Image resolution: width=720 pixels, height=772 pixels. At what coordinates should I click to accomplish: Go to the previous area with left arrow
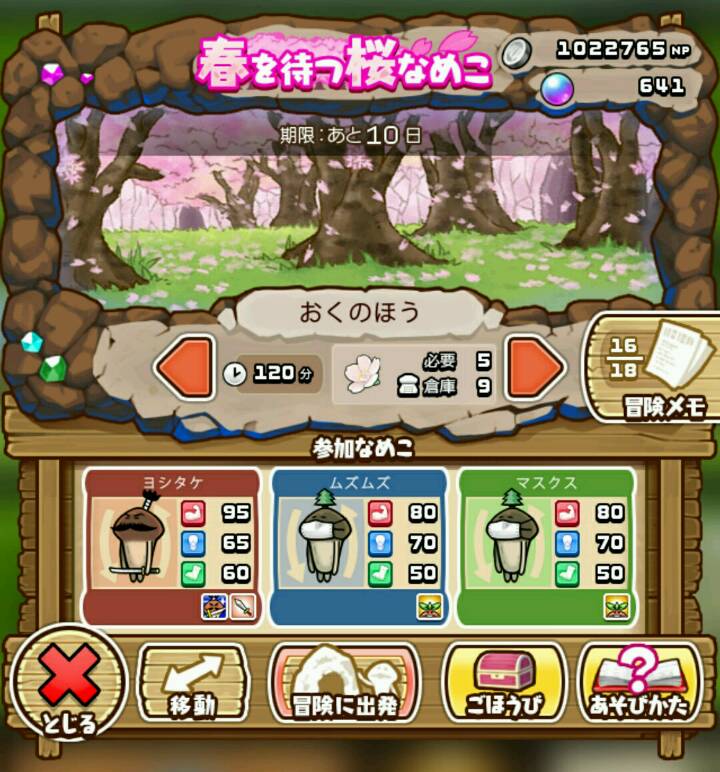(186, 370)
